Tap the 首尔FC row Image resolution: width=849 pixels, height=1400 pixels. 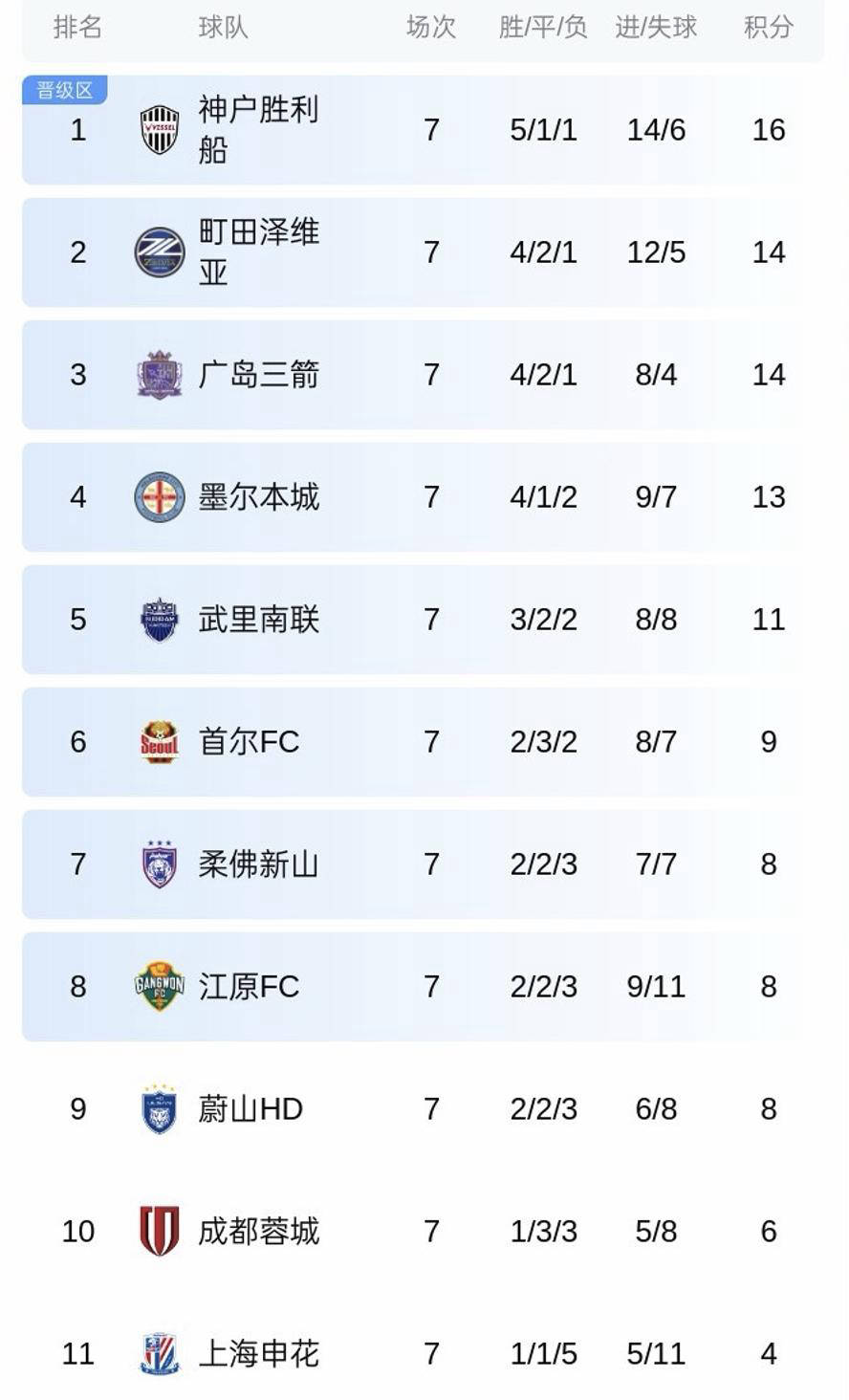pyautogui.click(x=249, y=742)
